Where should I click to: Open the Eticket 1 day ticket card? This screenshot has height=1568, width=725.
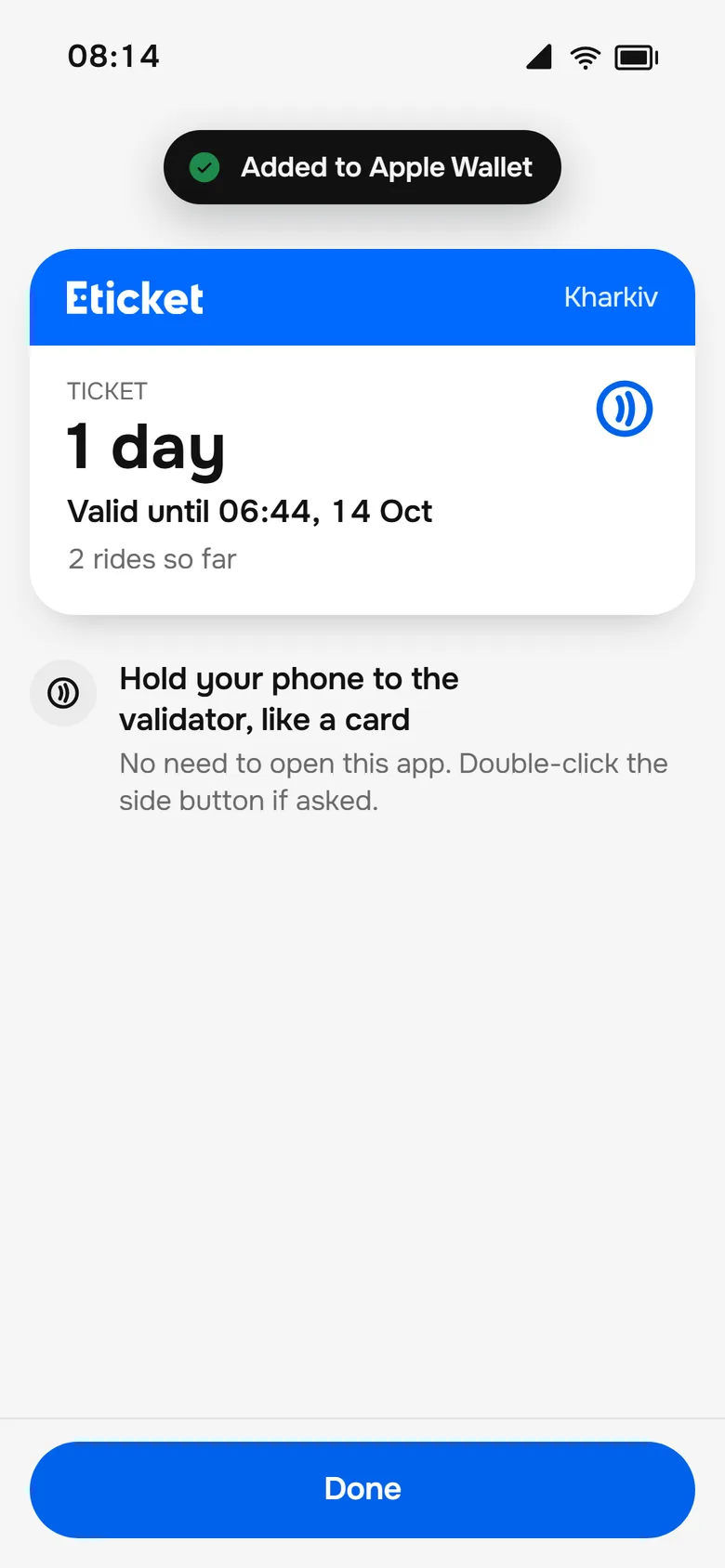coord(362,432)
